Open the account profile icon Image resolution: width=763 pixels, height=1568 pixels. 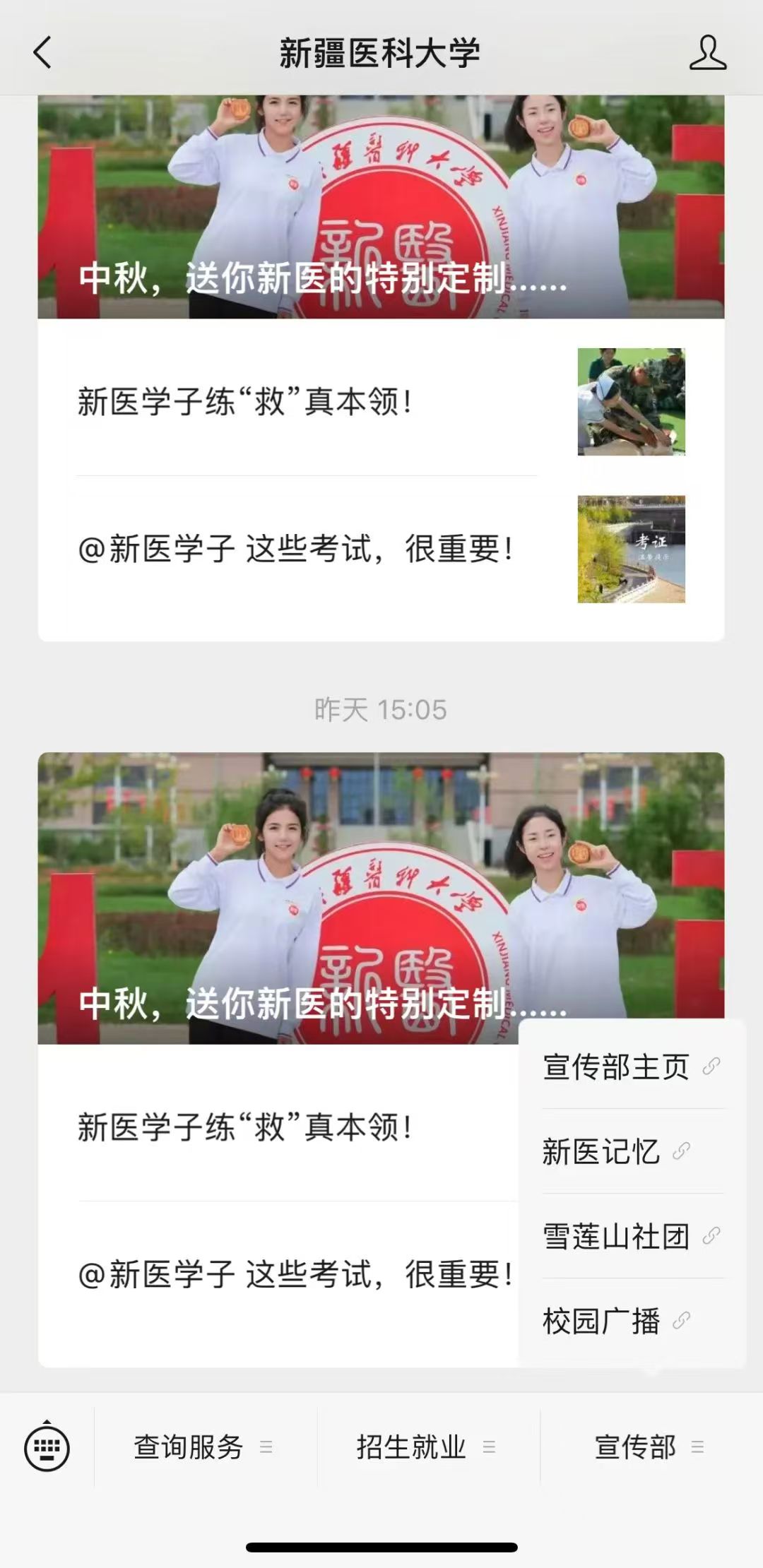pos(707,53)
